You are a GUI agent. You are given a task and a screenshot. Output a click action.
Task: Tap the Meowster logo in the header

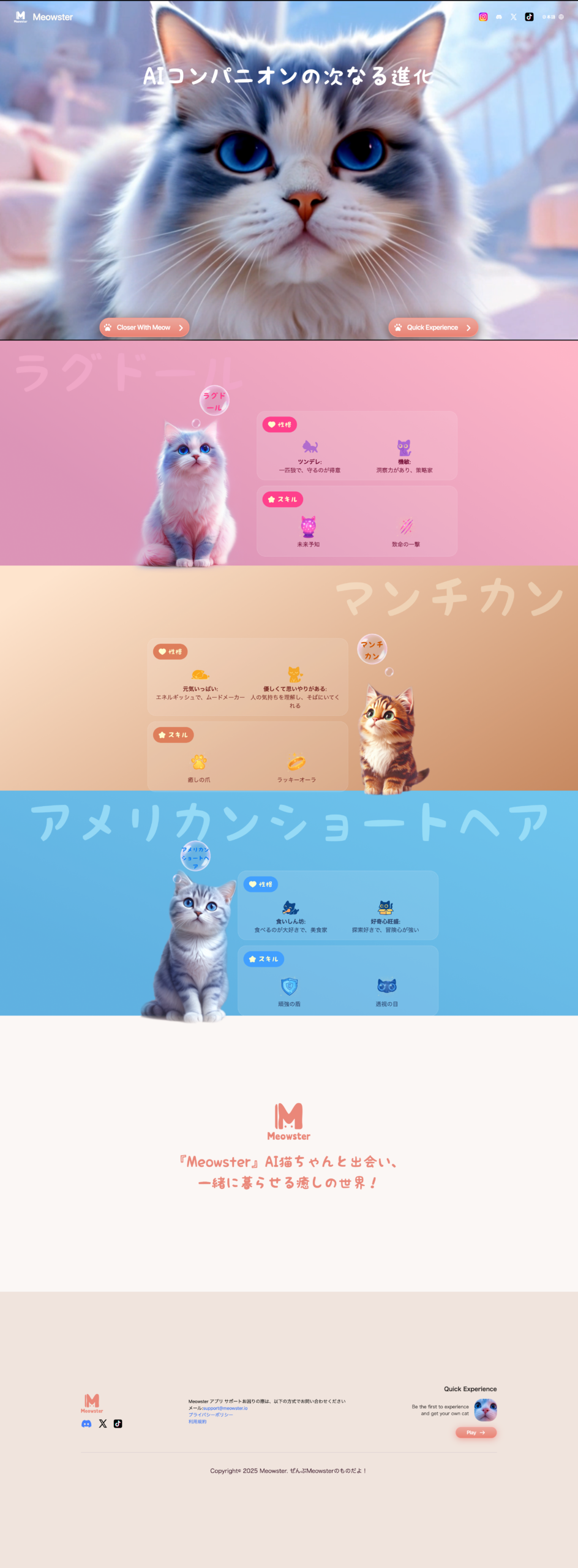pos(43,17)
